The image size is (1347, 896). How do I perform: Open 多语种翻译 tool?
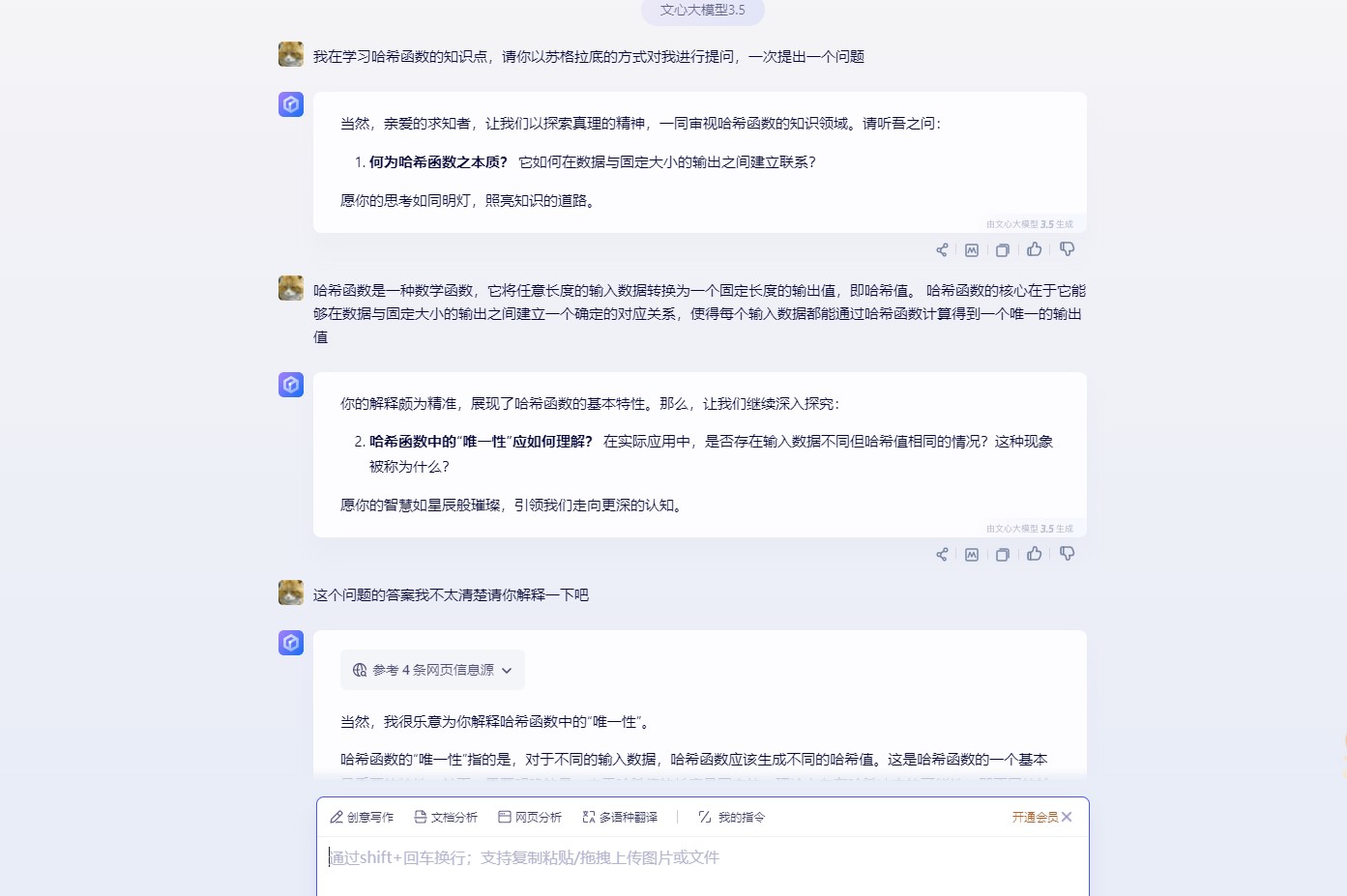pos(620,818)
